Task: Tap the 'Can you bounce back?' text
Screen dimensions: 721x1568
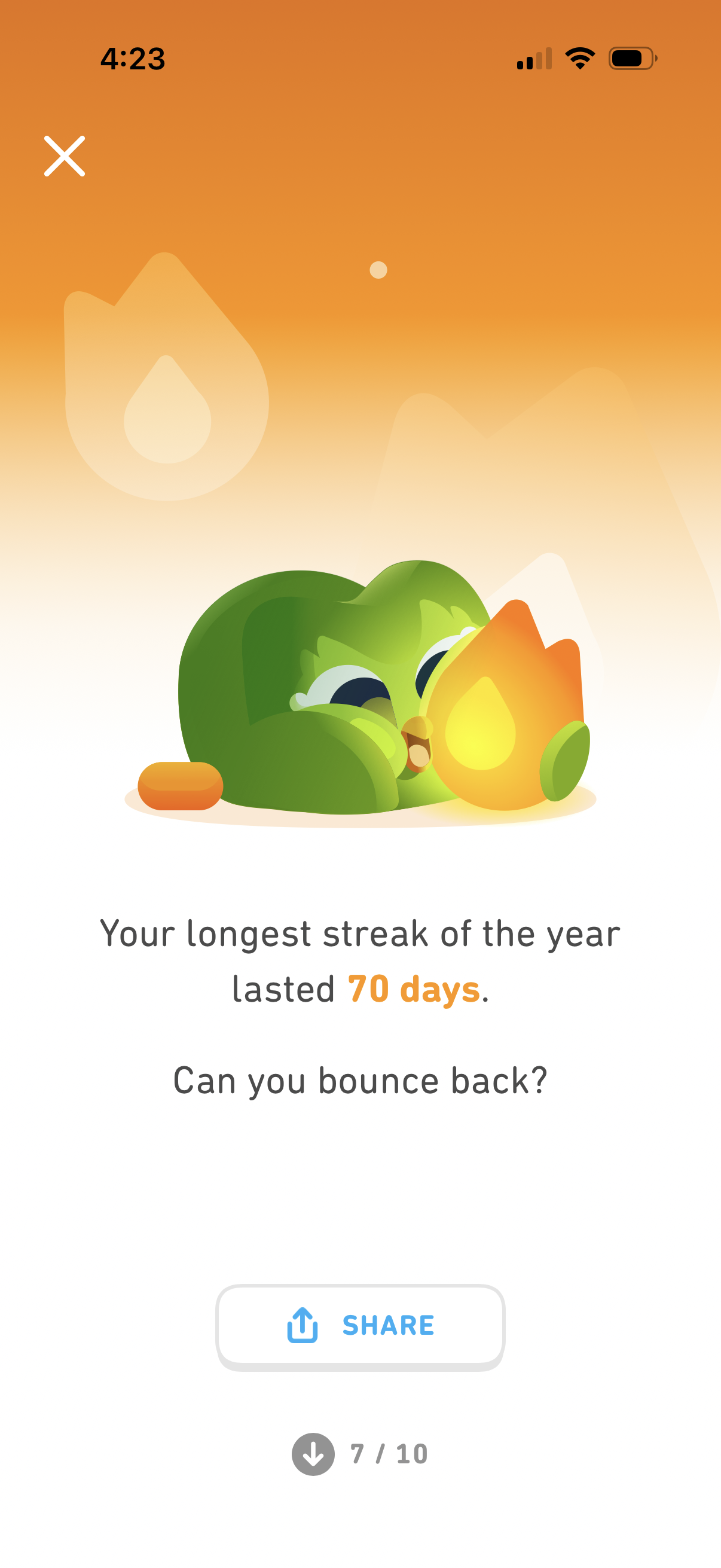Action: [360, 1081]
